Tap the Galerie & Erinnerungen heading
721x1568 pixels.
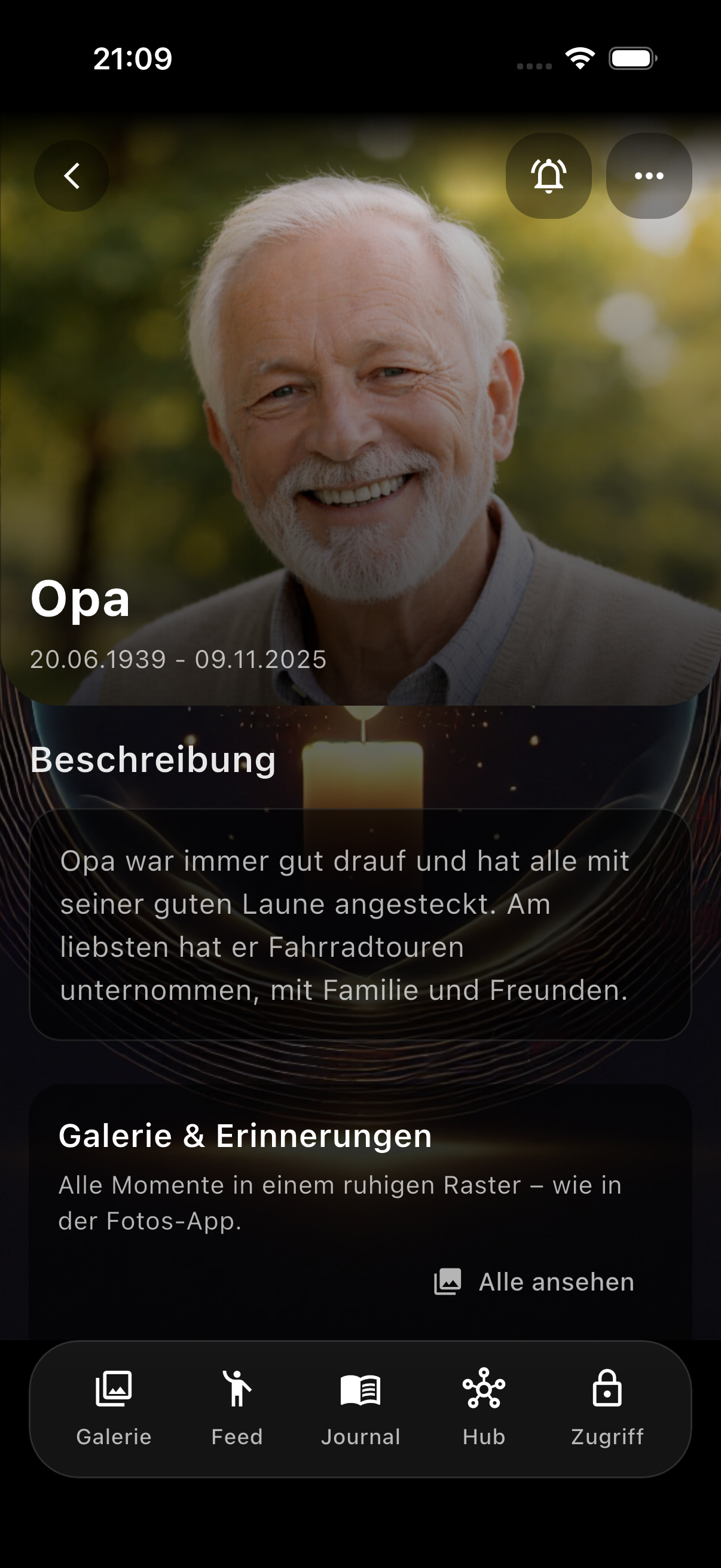pos(245,1136)
